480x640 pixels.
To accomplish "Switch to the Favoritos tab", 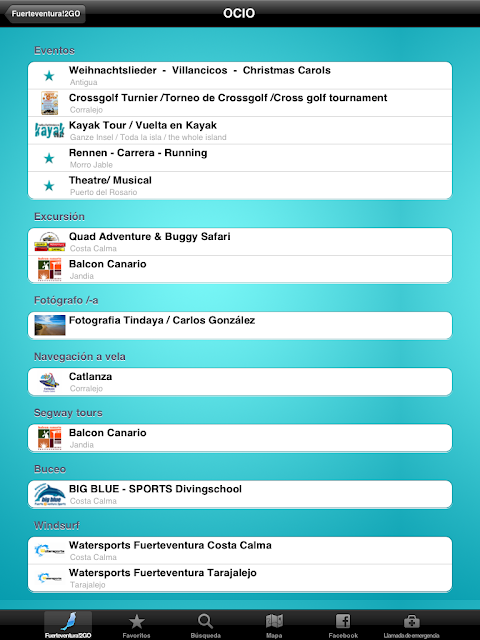I will (137, 625).
